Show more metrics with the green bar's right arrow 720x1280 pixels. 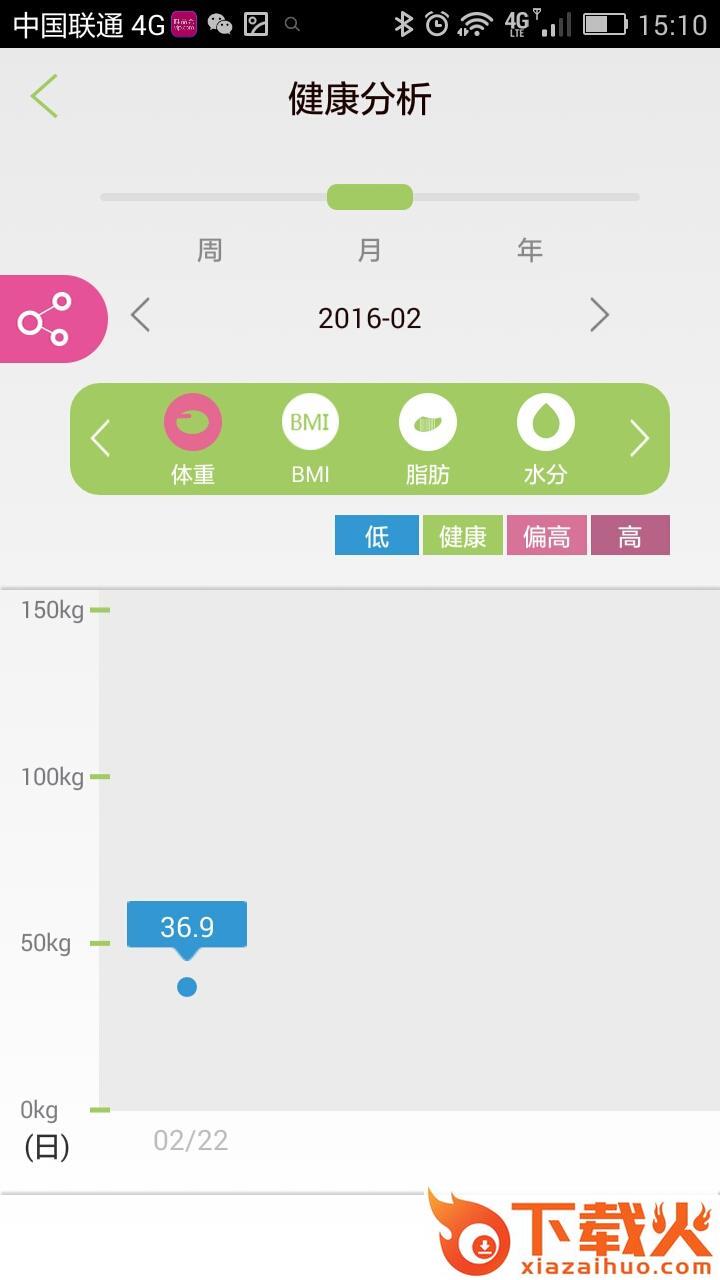[x=639, y=438]
